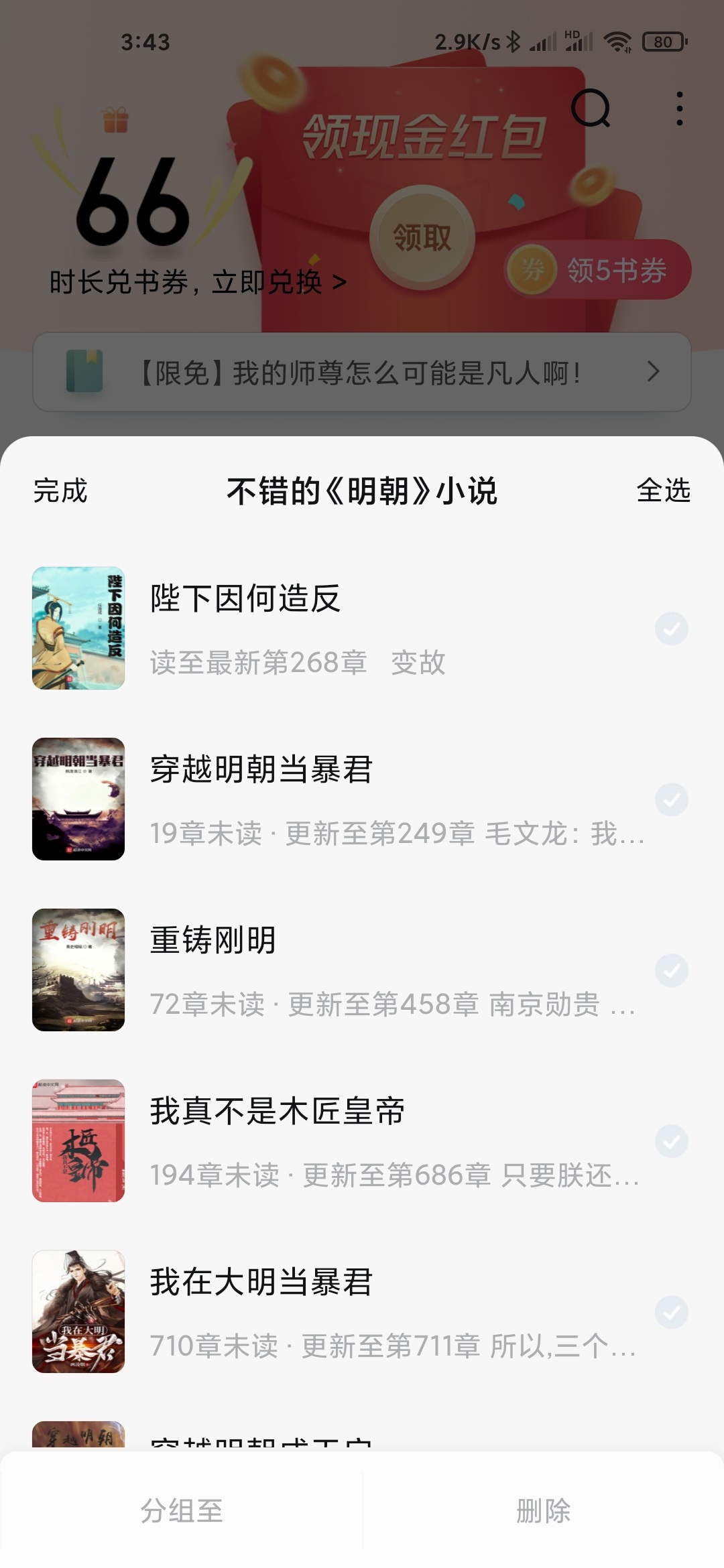724x1568 pixels.
Task: Mark 我真不是木匠皇帝 as selected
Action: (x=671, y=1141)
